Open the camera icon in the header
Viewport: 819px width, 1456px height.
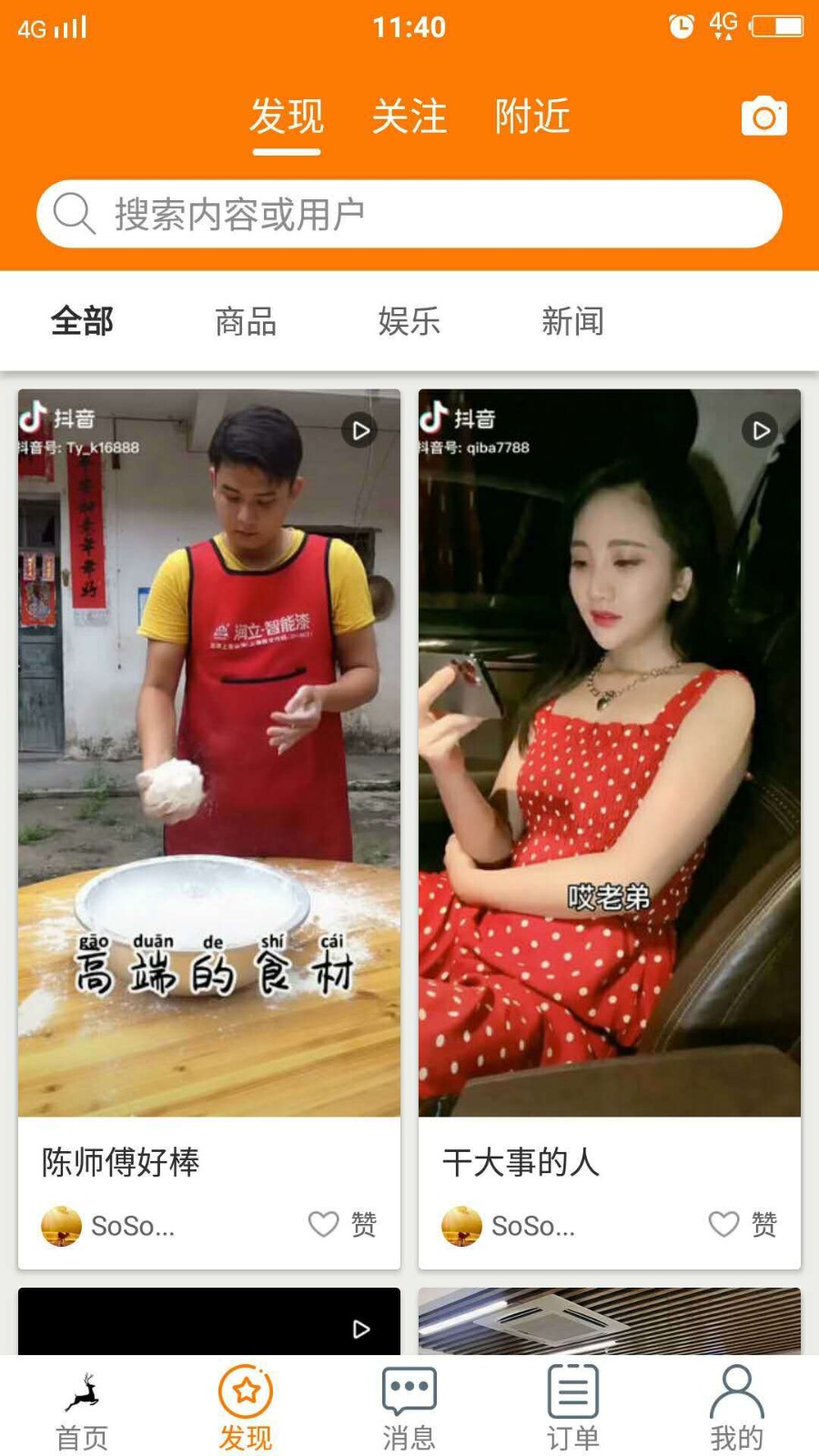[763, 116]
